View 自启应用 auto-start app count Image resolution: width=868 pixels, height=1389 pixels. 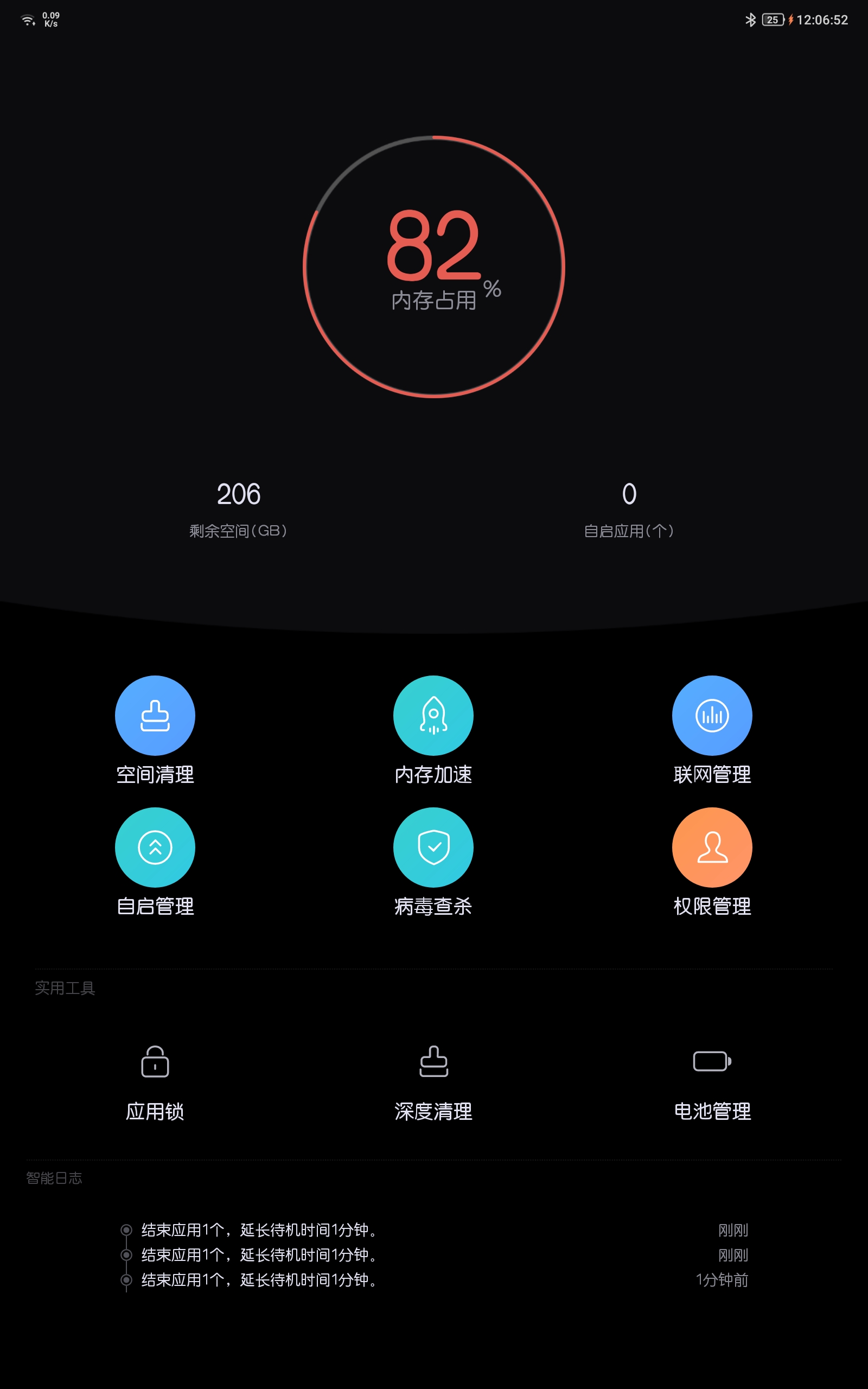click(x=629, y=508)
